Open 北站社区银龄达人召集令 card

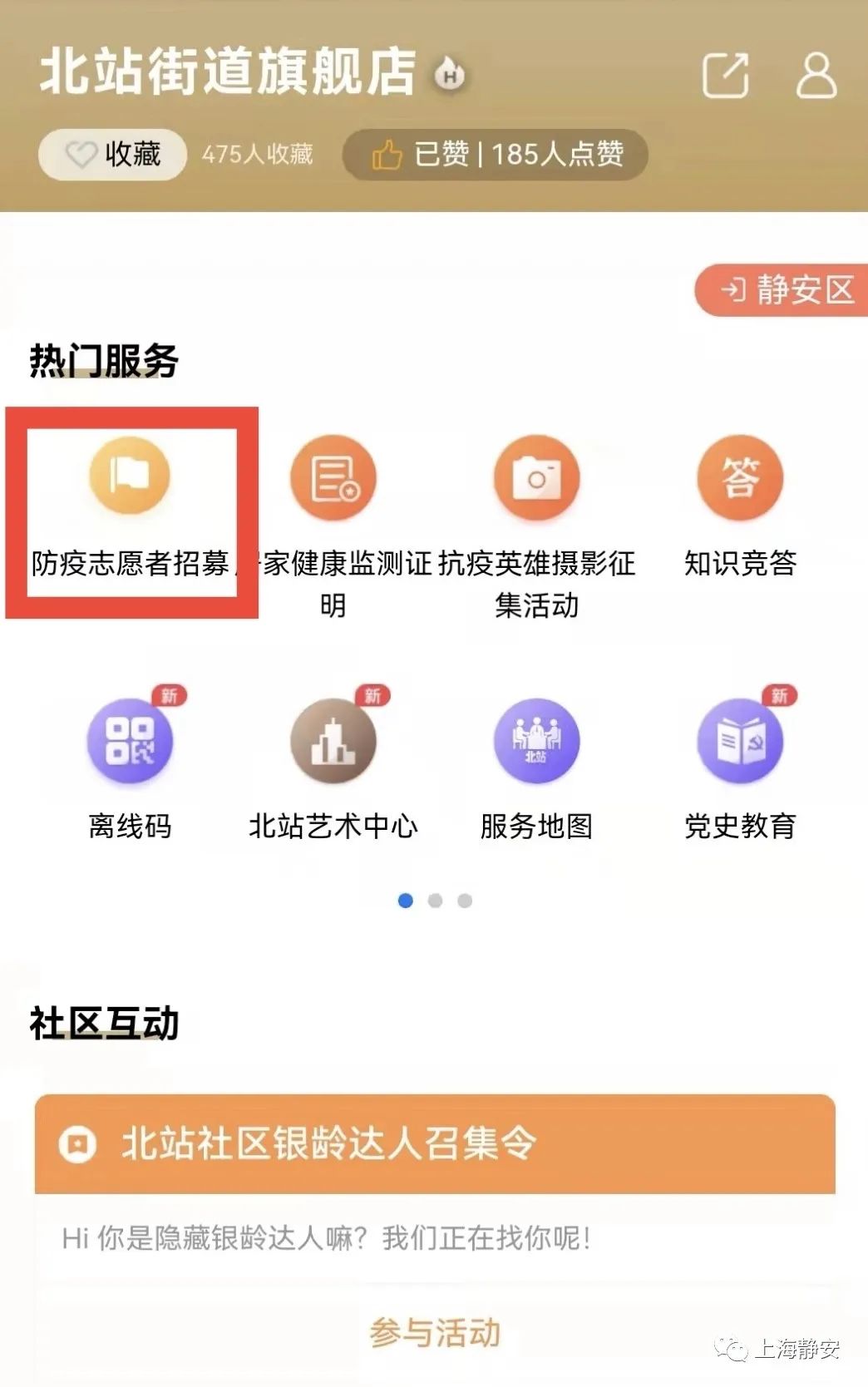point(434,1144)
